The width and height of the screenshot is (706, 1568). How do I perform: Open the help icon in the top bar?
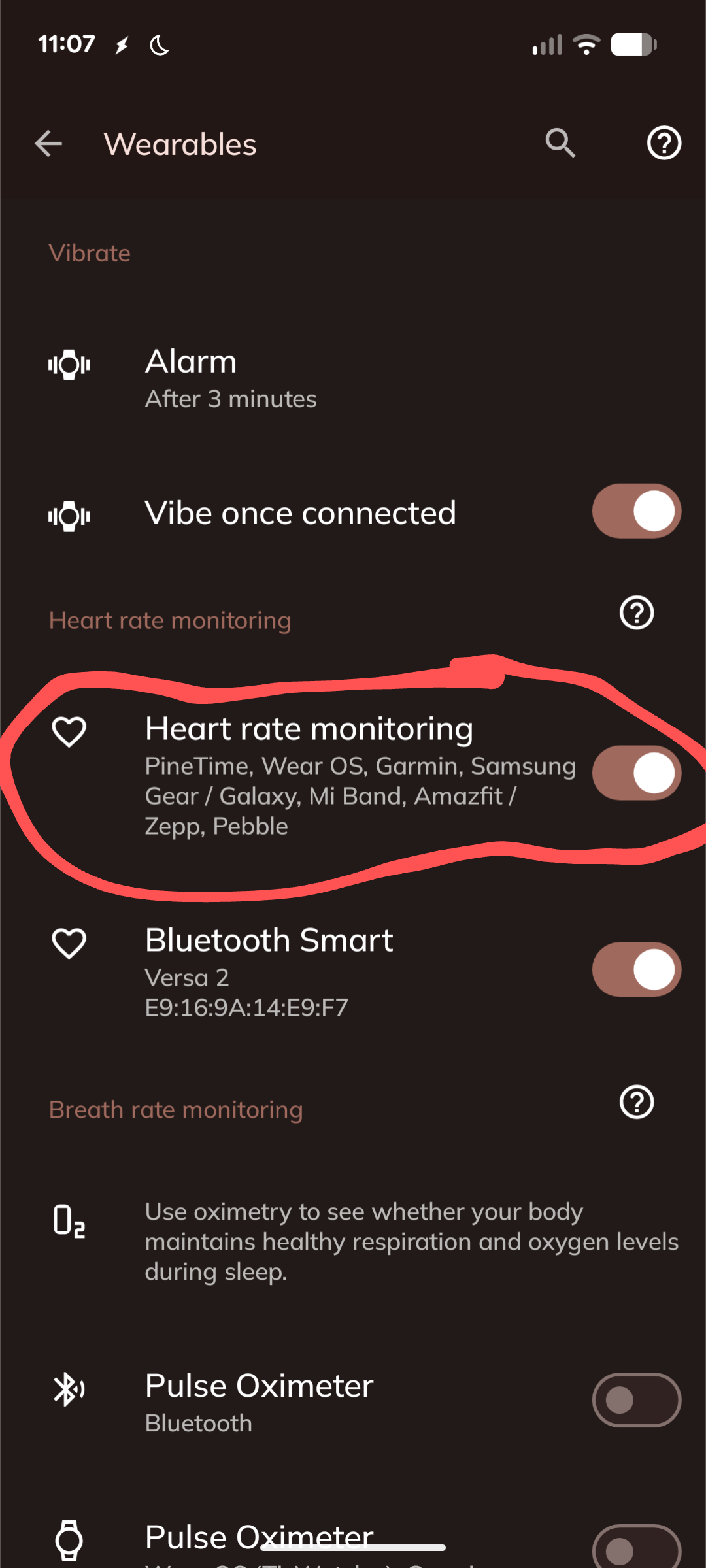pyautogui.click(x=664, y=144)
